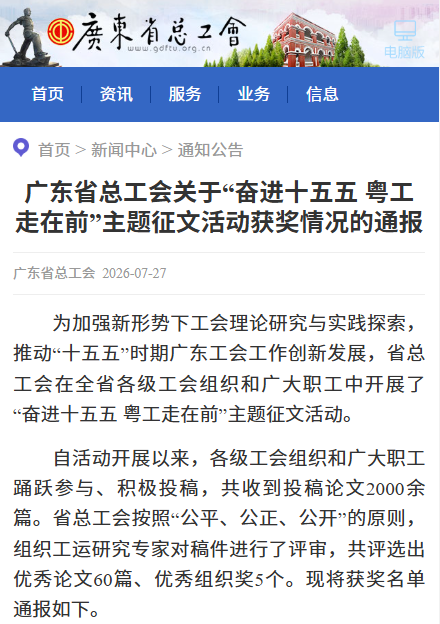Viewport: 440px width, 624px height.
Task: Tap the 信息 navigation item
Action: [322, 94]
